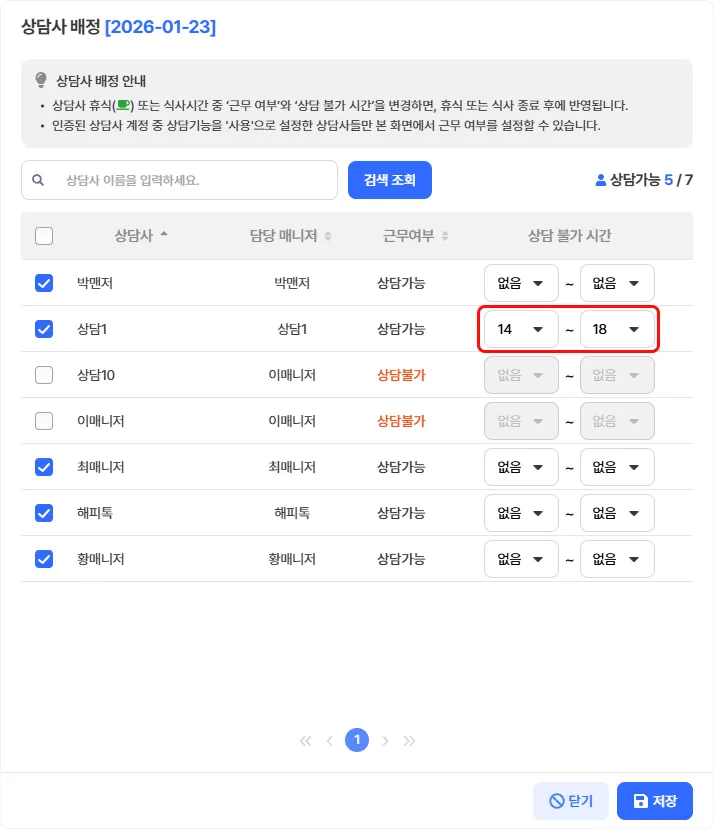Image resolution: width=714 pixels, height=829 pixels.
Task: Save assignments with 저장 button
Action: point(654,801)
